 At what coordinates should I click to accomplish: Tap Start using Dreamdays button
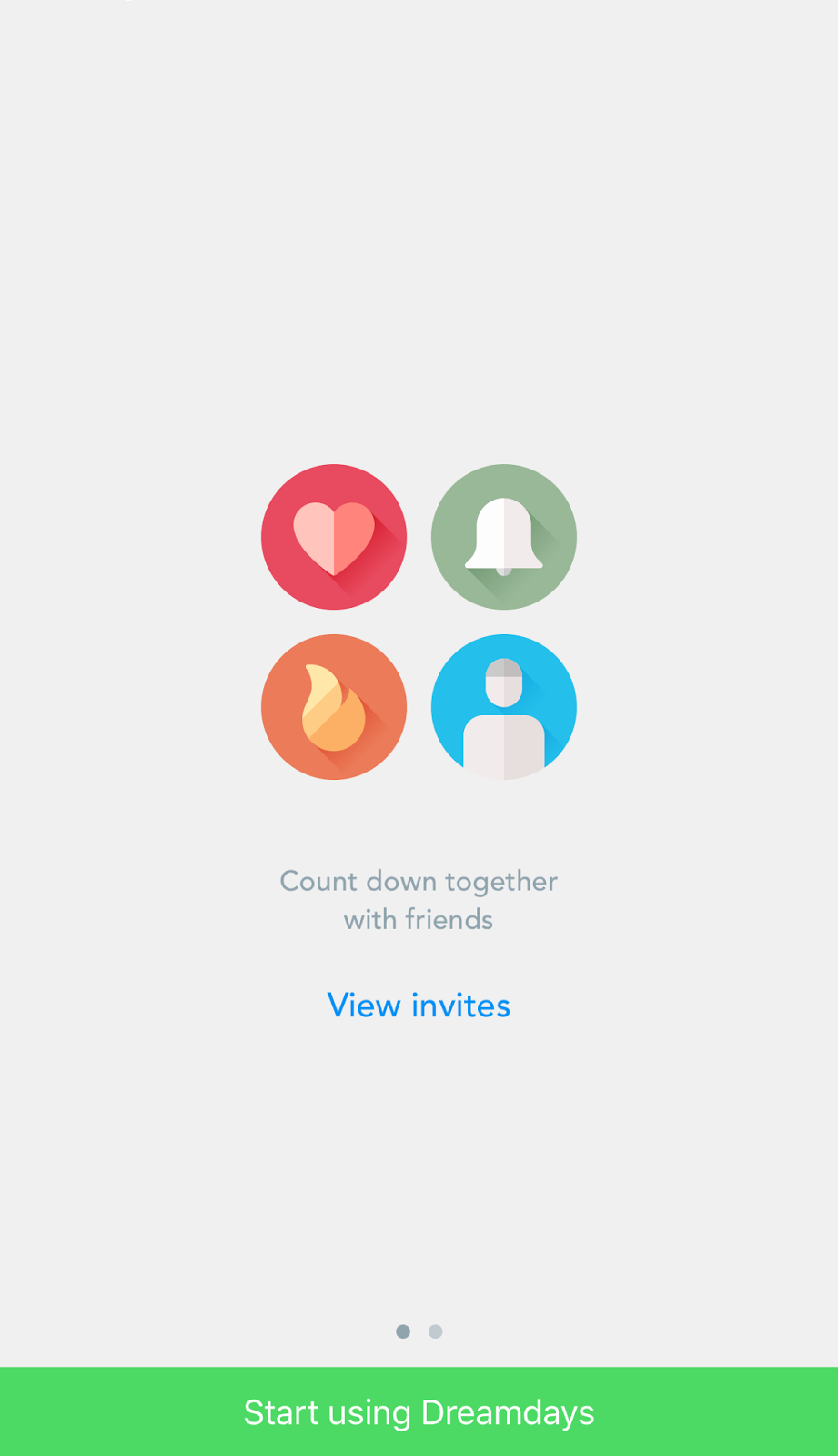point(419,1411)
